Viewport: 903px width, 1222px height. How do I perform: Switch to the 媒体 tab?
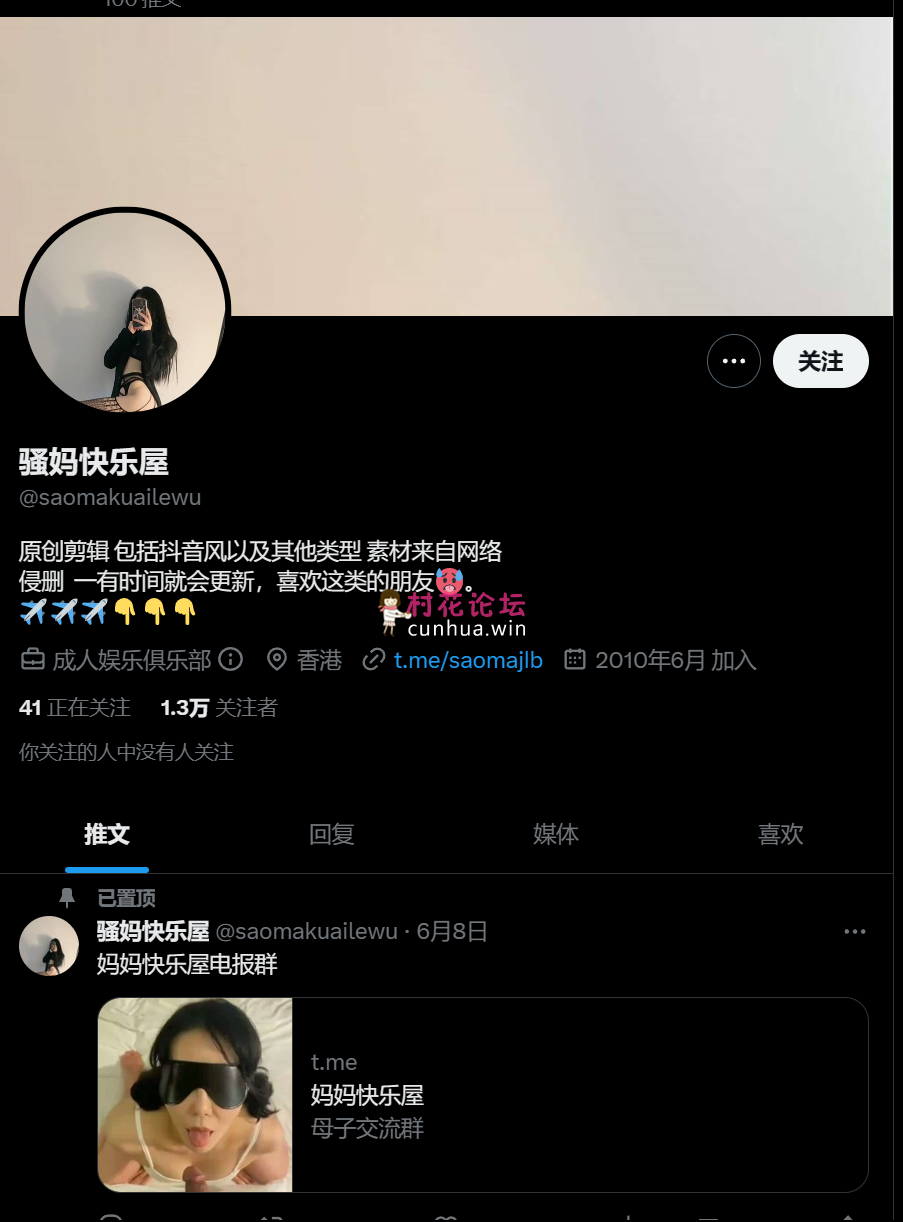coord(556,834)
